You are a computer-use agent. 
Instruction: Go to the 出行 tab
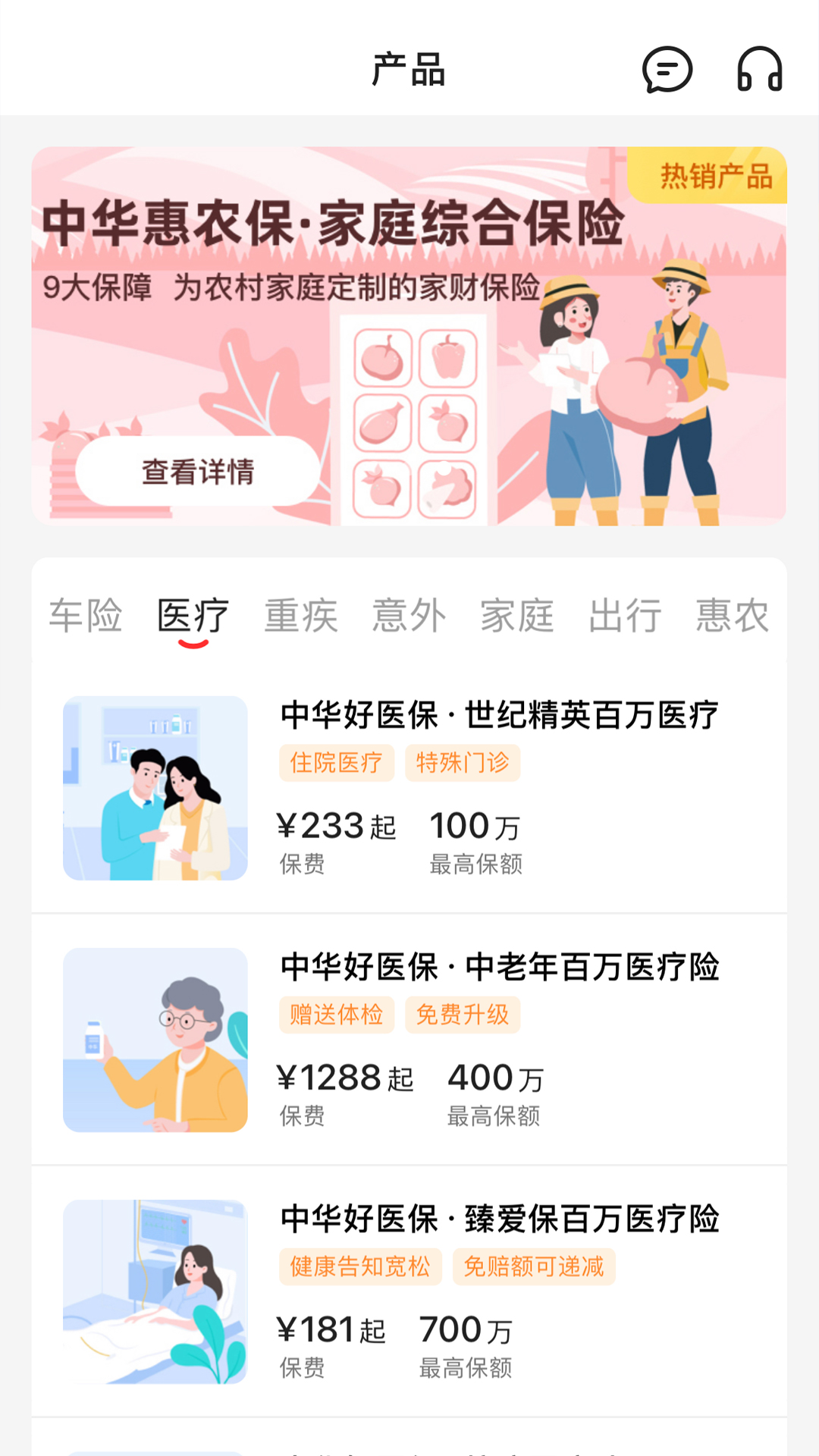coord(625,616)
